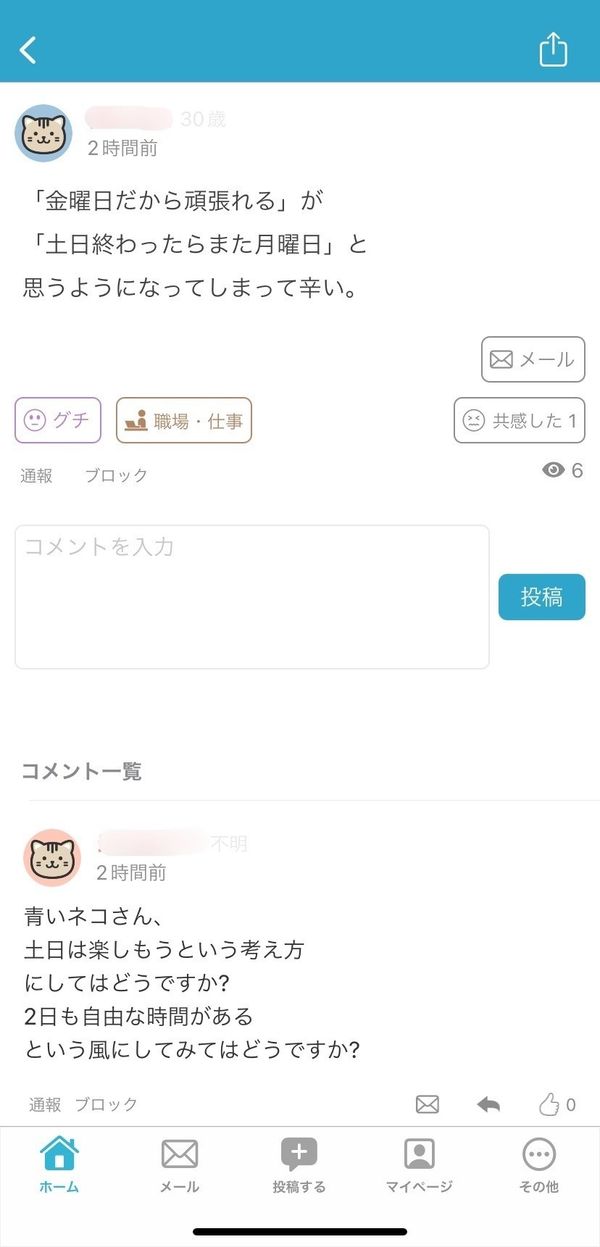Block the post author with ブロック
600x1247 pixels.
[x=116, y=475]
